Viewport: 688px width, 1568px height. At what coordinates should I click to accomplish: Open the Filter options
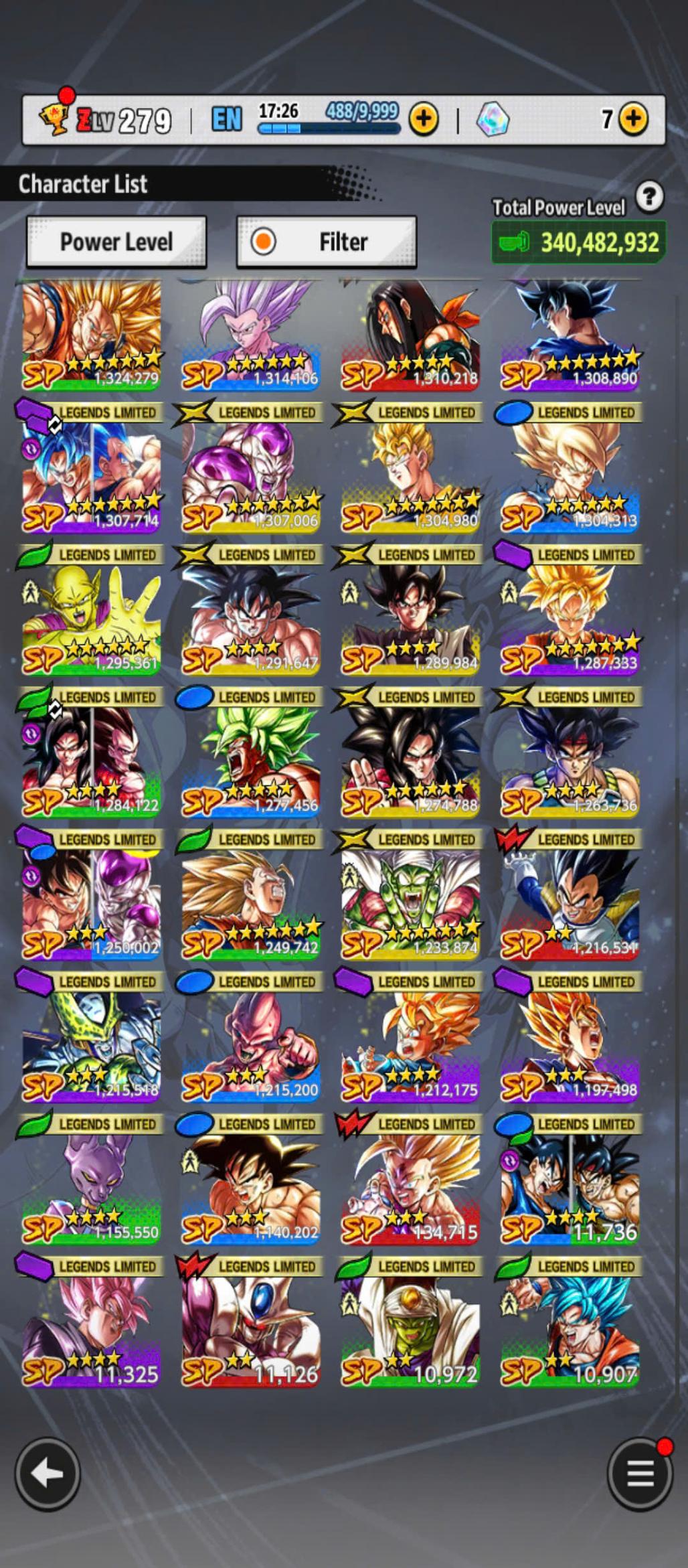coord(327,242)
